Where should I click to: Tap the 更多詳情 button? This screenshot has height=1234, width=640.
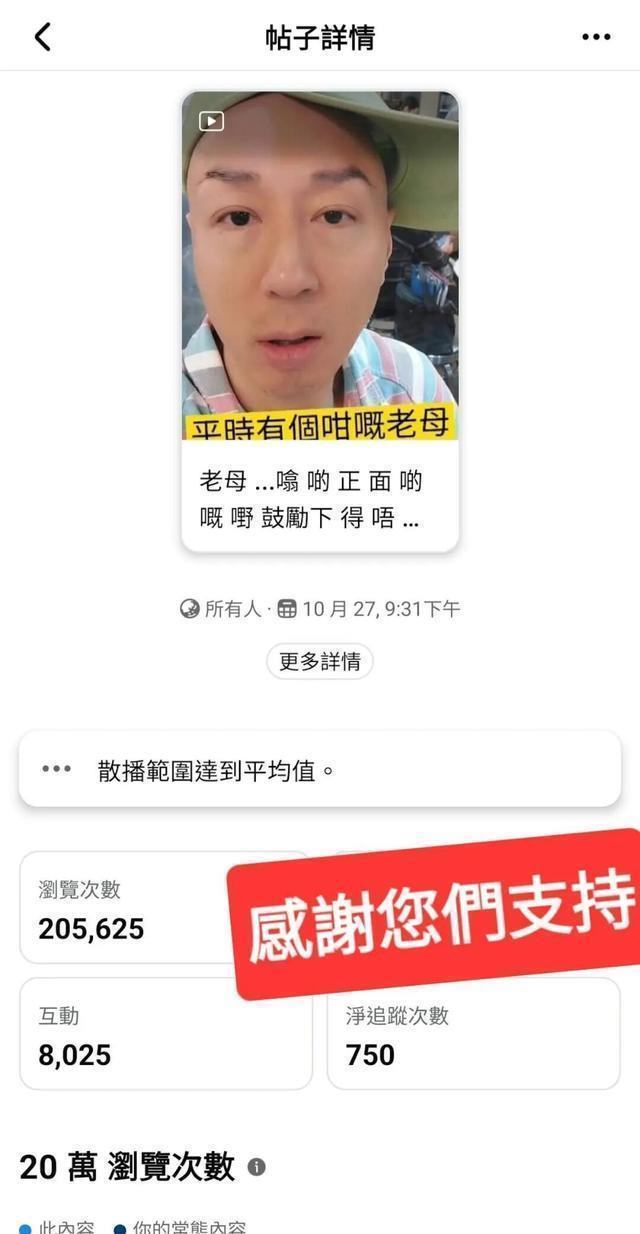(320, 662)
